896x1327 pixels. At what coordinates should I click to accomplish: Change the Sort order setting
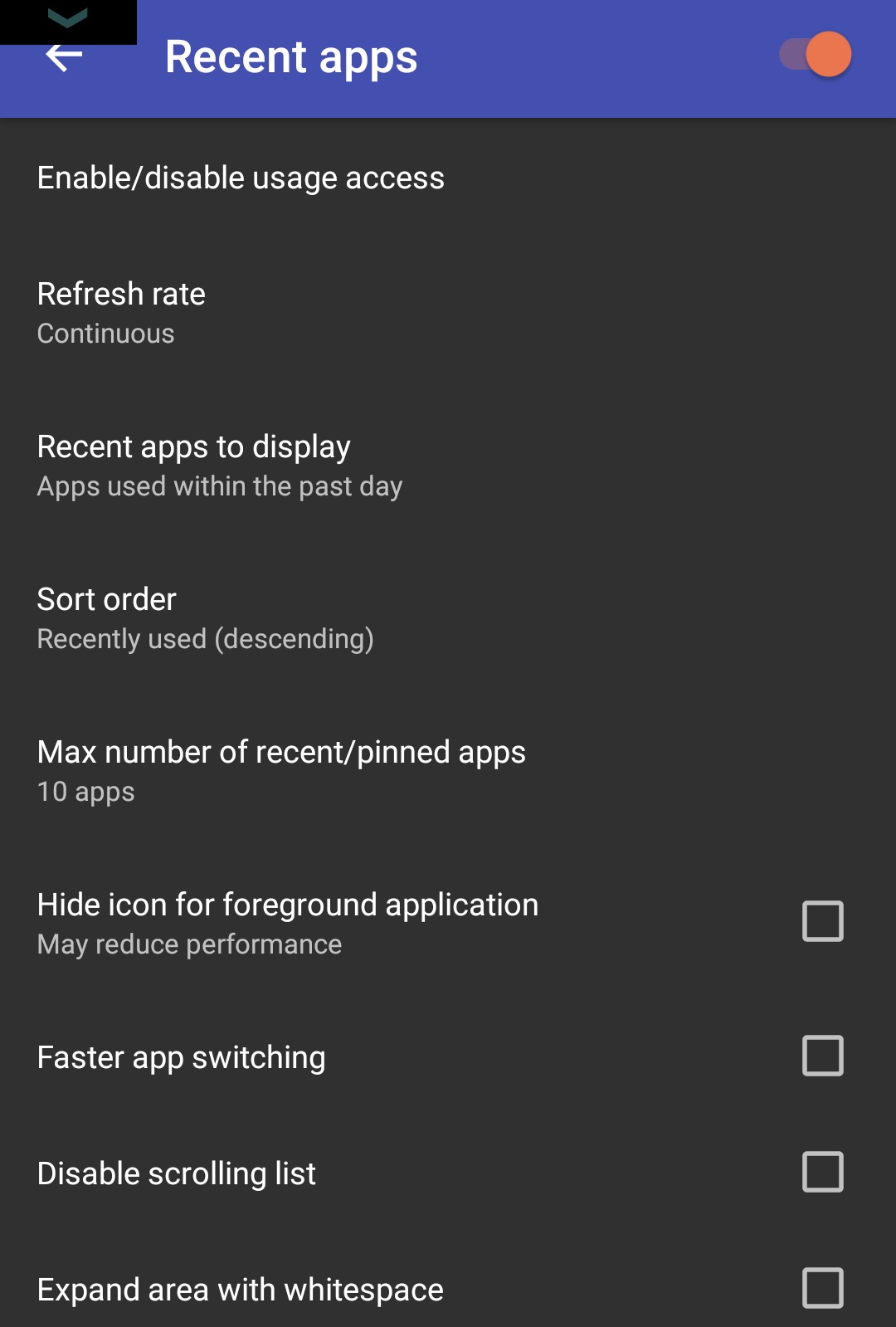tap(205, 617)
